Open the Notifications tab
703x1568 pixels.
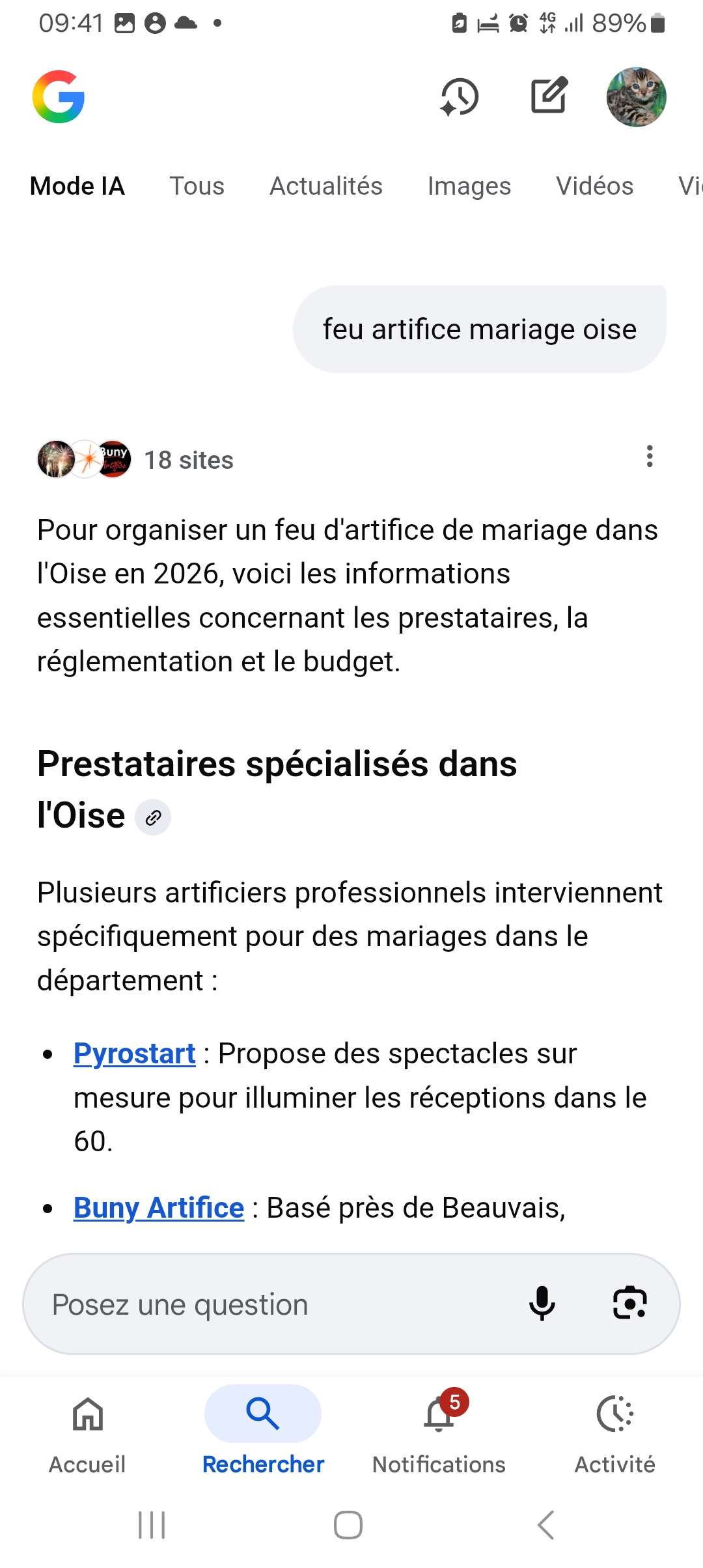[x=439, y=1430]
